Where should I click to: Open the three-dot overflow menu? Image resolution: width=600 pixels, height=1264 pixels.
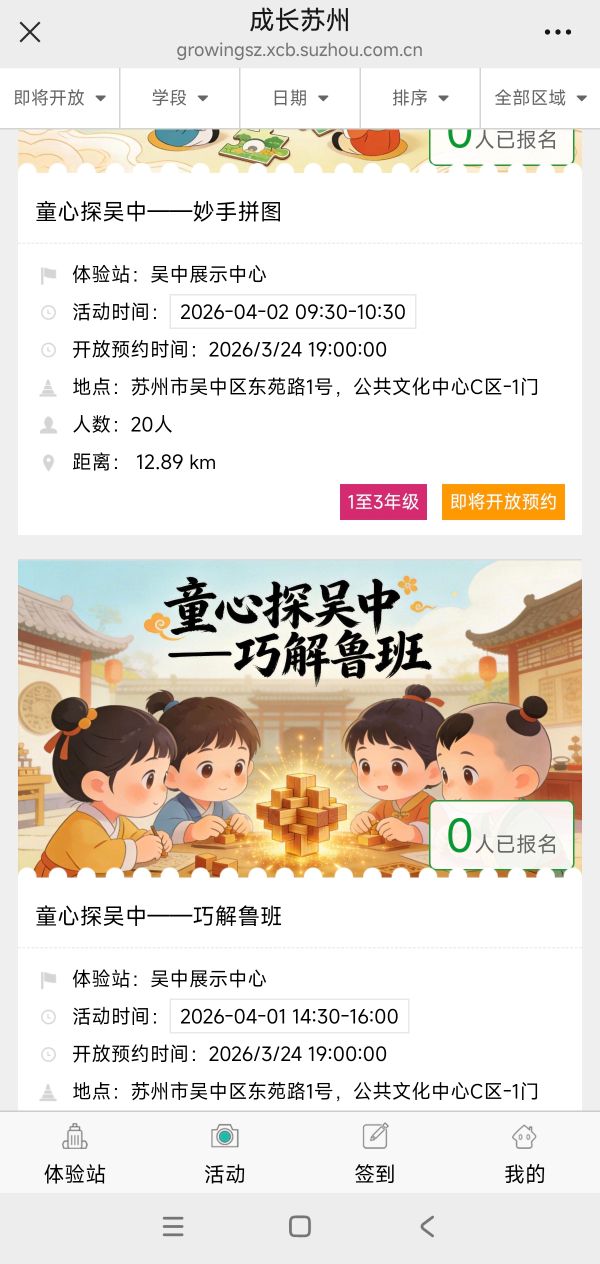(557, 32)
